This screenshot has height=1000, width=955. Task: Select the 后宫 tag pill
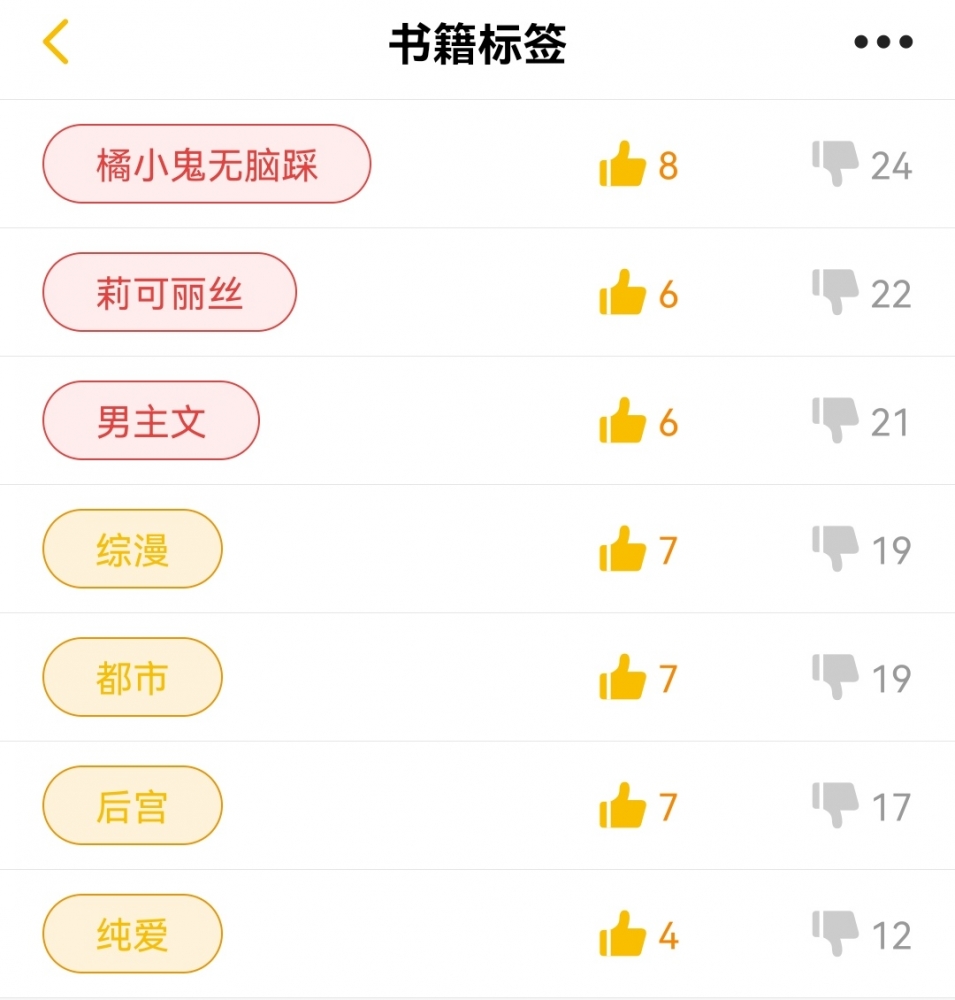point(132,804)
